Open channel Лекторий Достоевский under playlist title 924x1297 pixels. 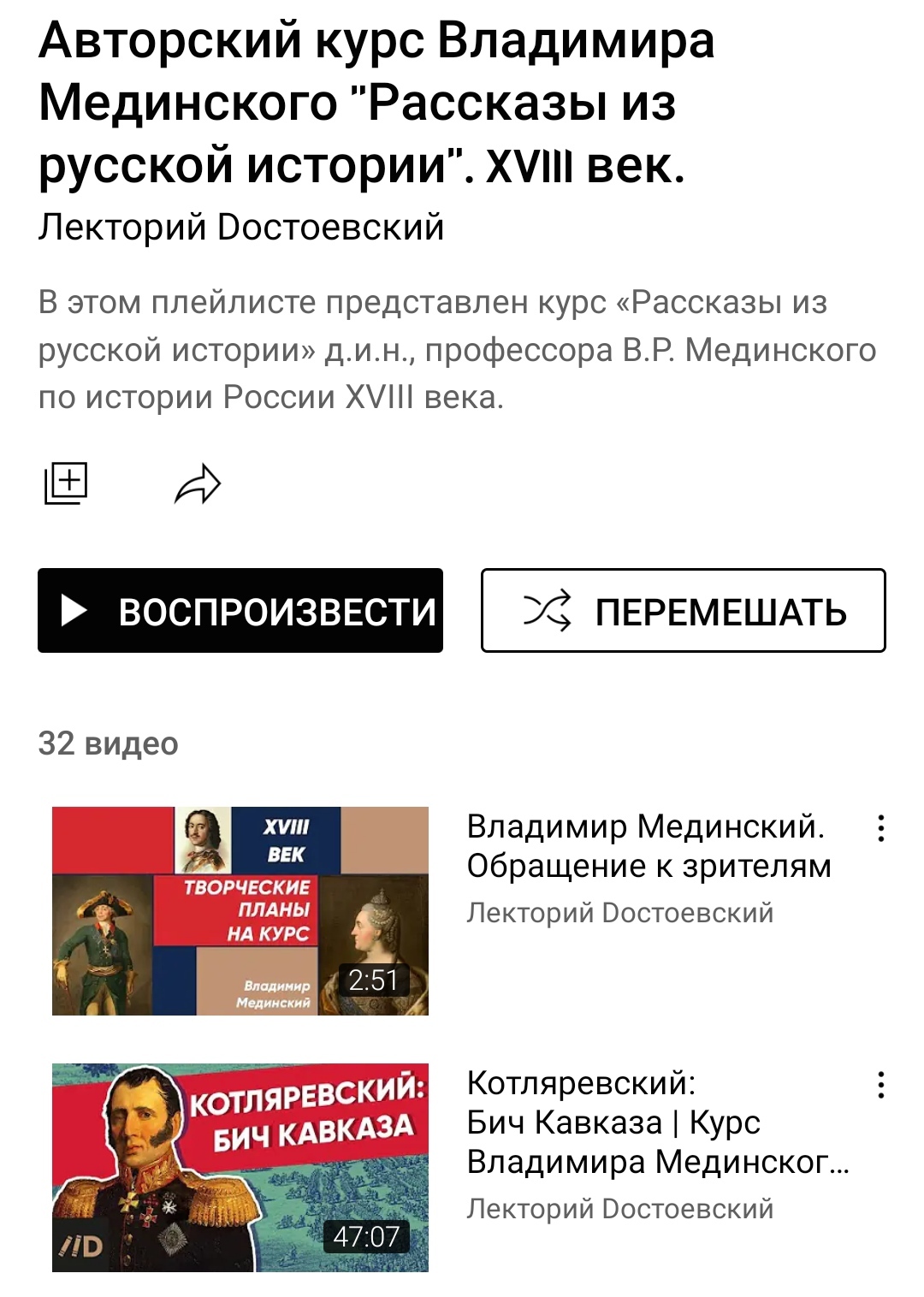tap(241, 228)
